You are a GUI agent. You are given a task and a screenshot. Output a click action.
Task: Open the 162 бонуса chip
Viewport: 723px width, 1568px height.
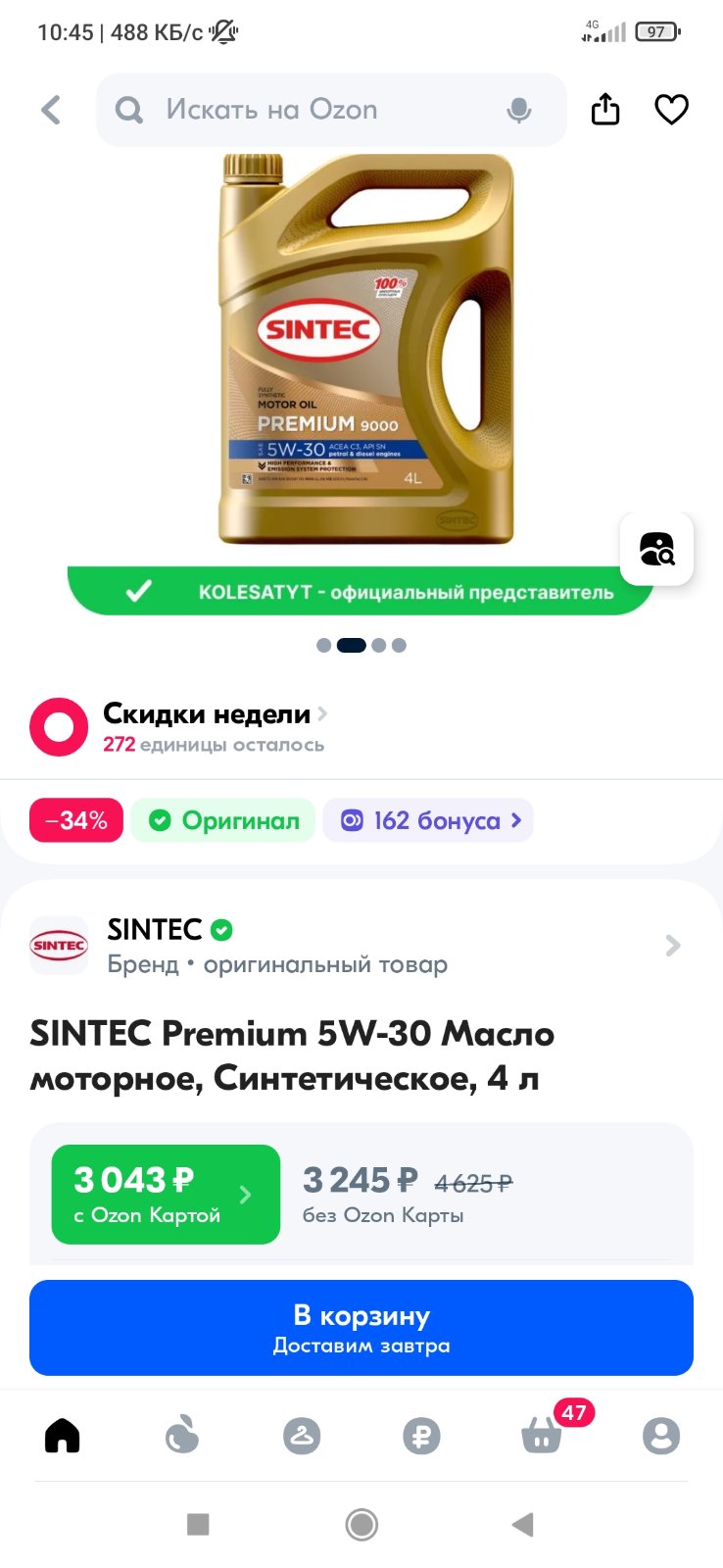pos(428,820)
